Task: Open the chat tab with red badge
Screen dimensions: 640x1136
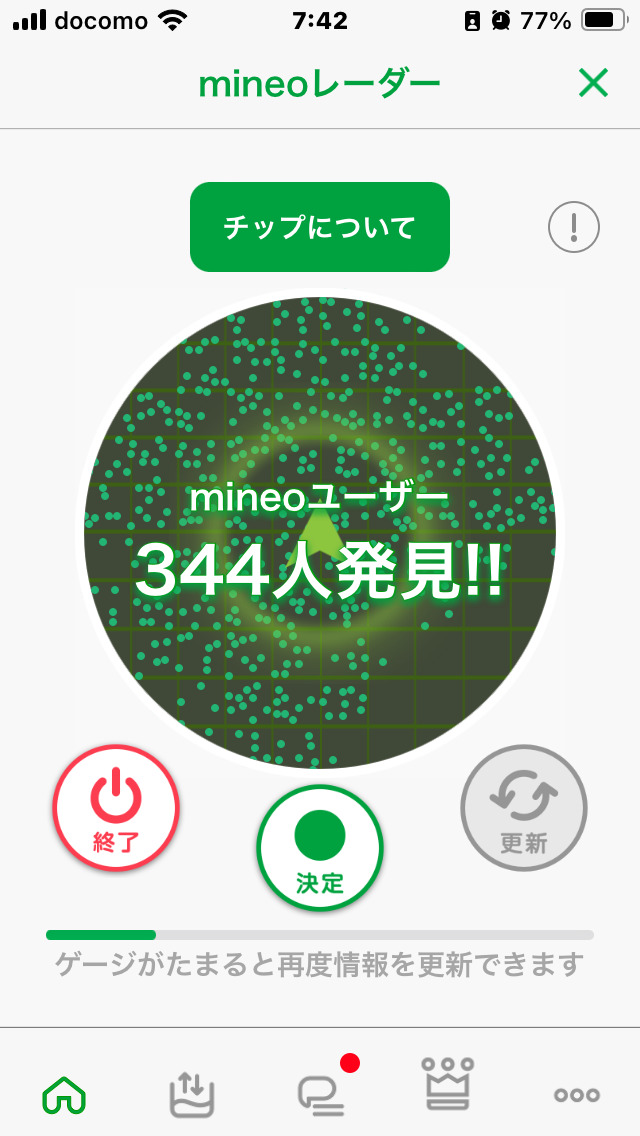Action: (322, 1093)
